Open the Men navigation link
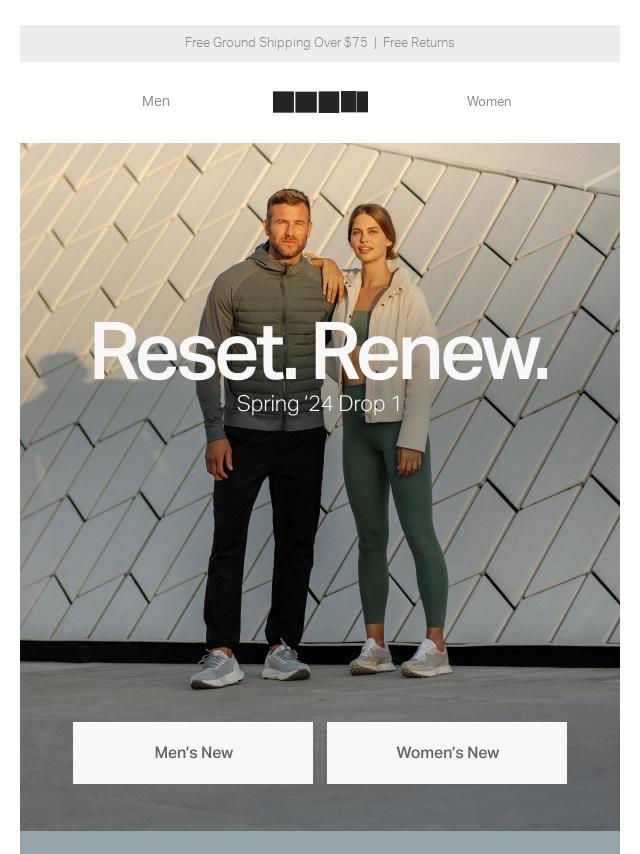 156,101
